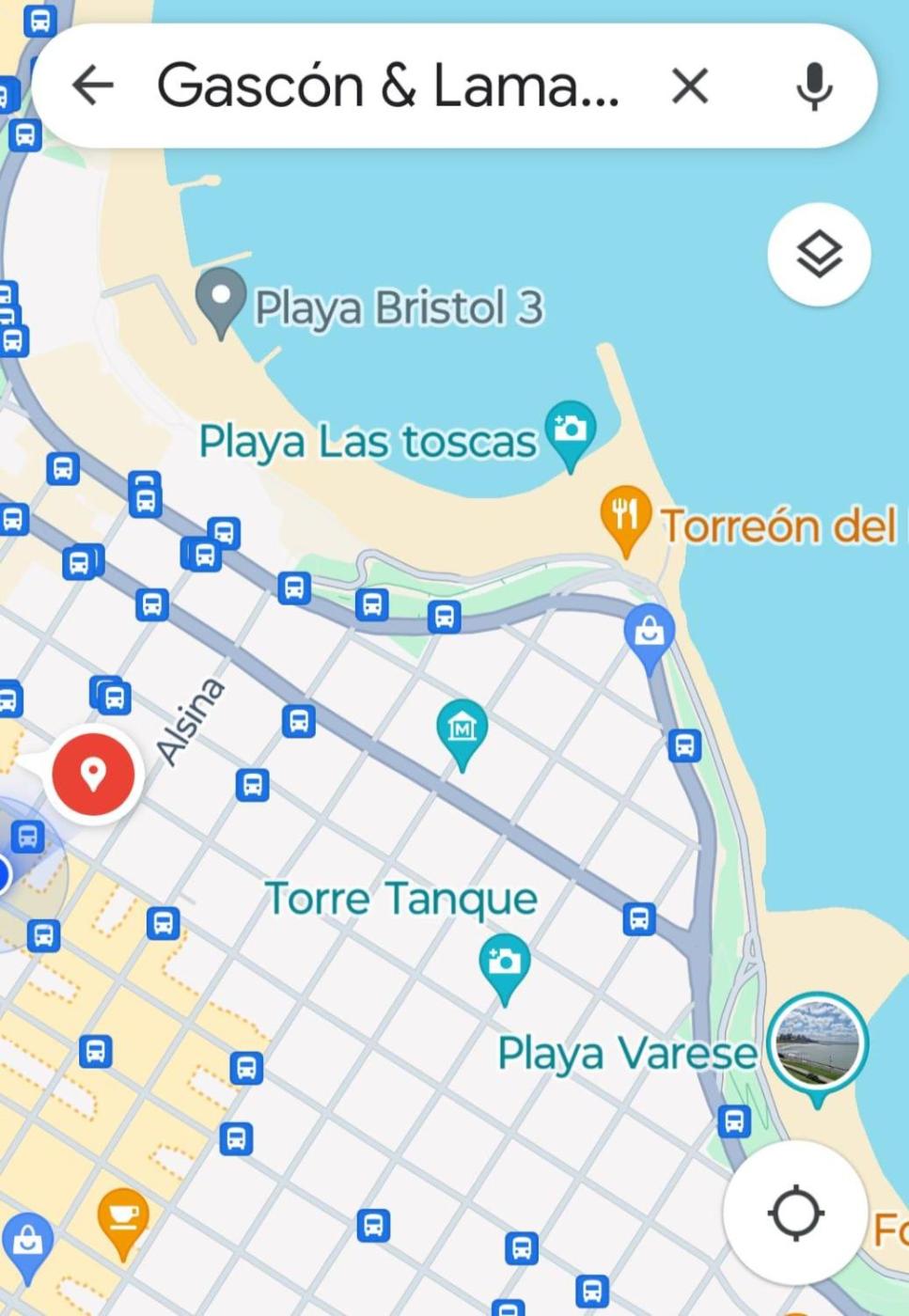Open the Torreón del restaurant pin
Viewport: 909px width, 1316px height.
point(624,515)
